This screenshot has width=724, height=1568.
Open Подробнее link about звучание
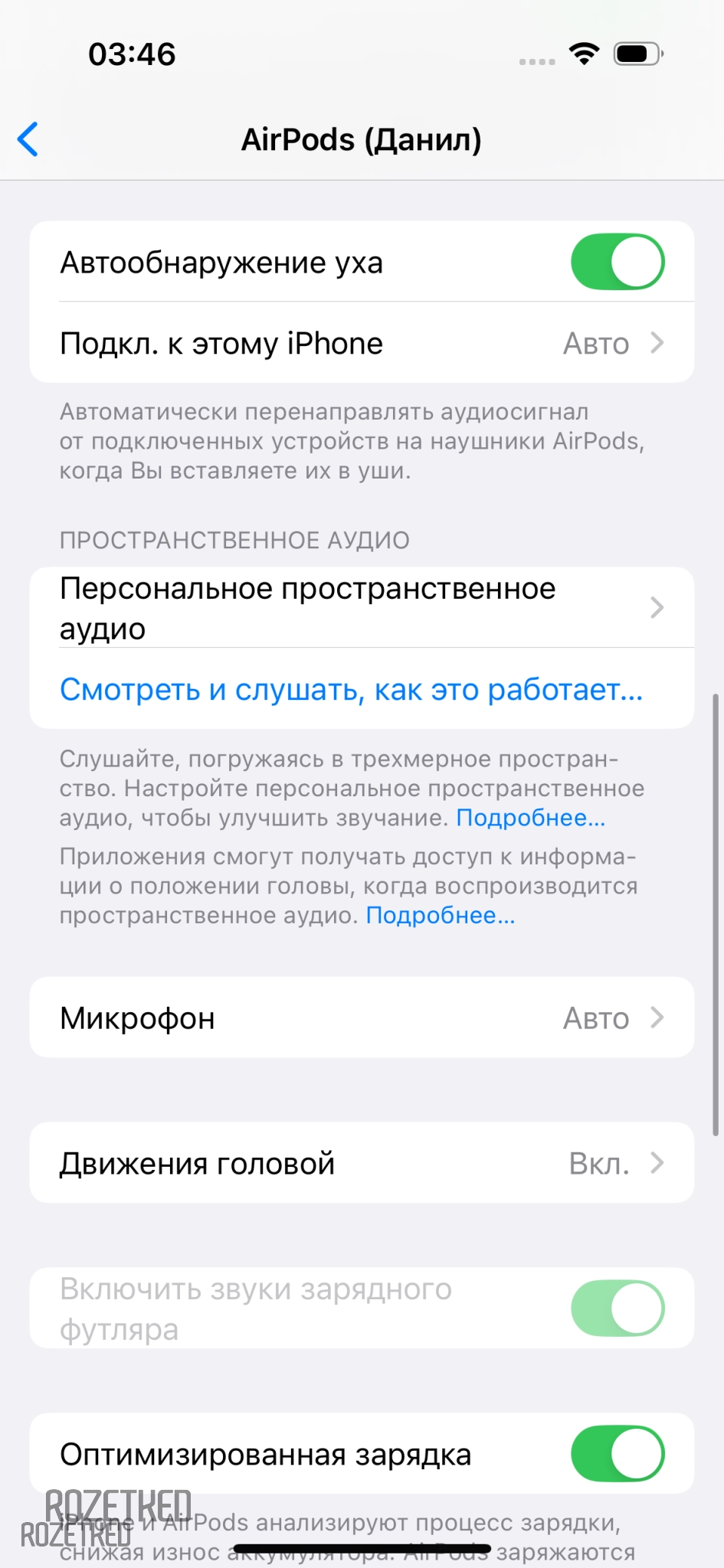tap(531, 818)
